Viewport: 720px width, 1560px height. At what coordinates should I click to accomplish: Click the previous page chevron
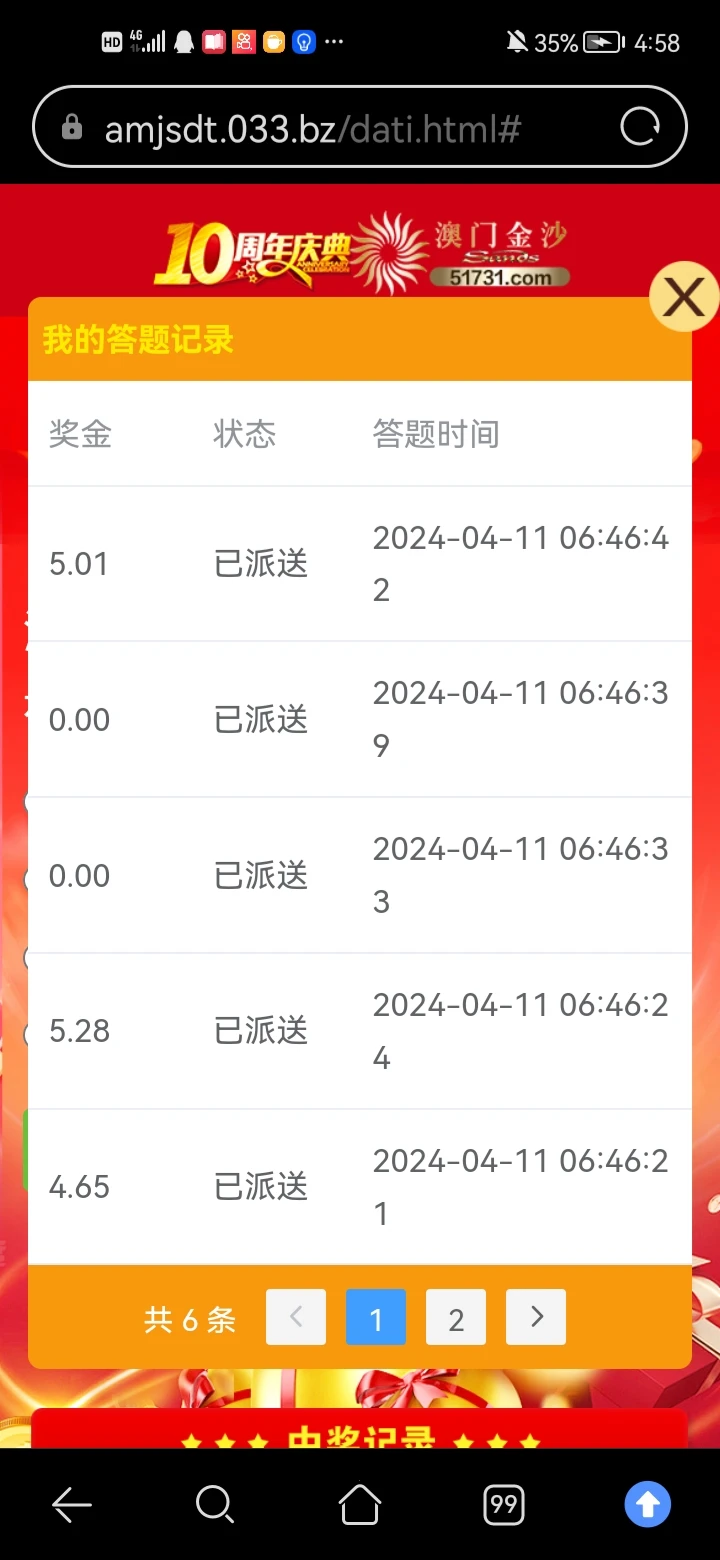click(x=296, y=1318)
